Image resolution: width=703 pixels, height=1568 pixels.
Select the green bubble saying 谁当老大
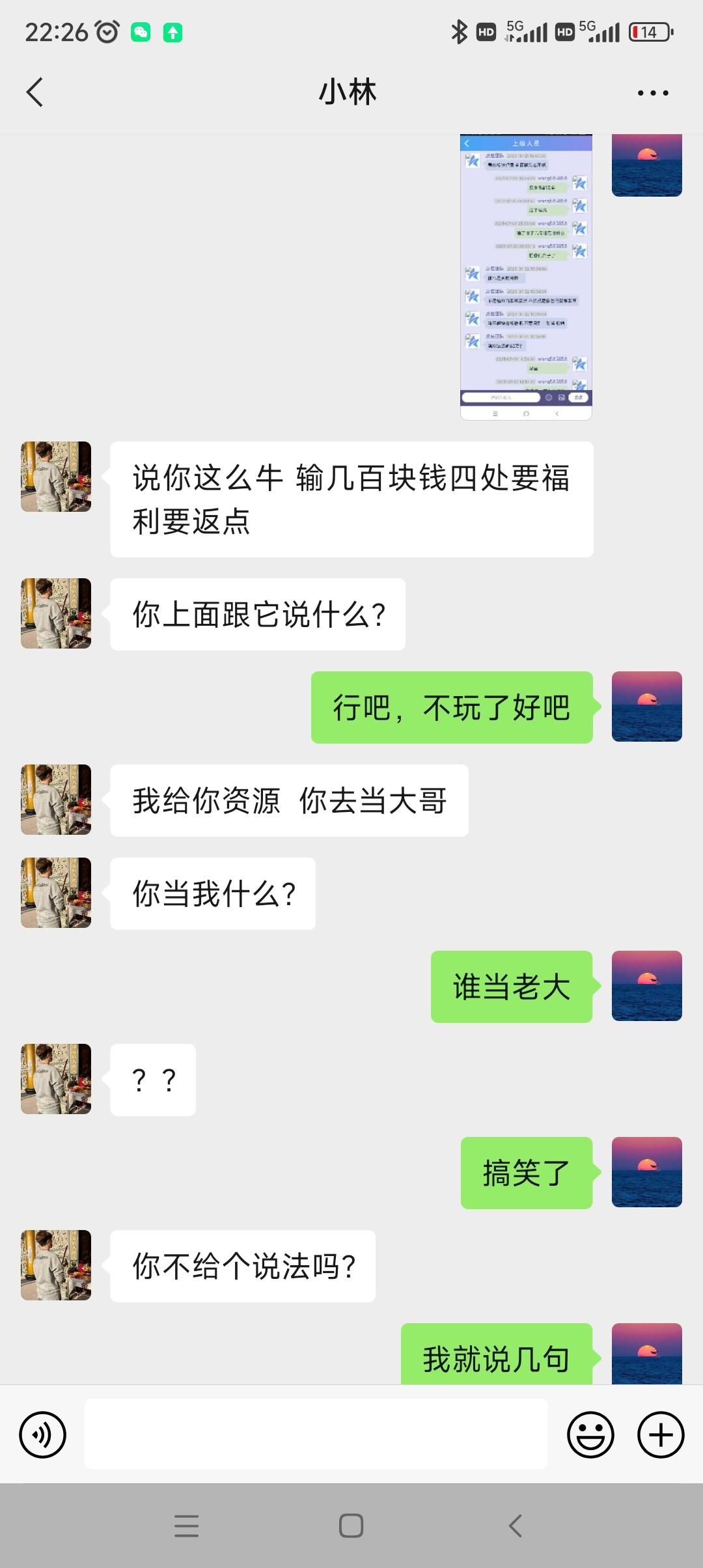point(512,986)
